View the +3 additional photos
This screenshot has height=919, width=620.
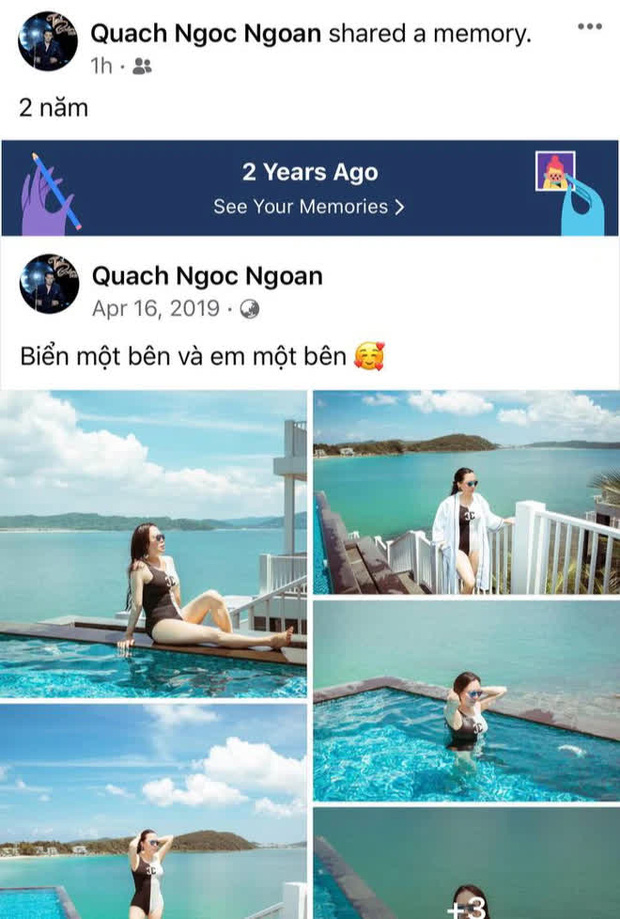click(466, 864)
